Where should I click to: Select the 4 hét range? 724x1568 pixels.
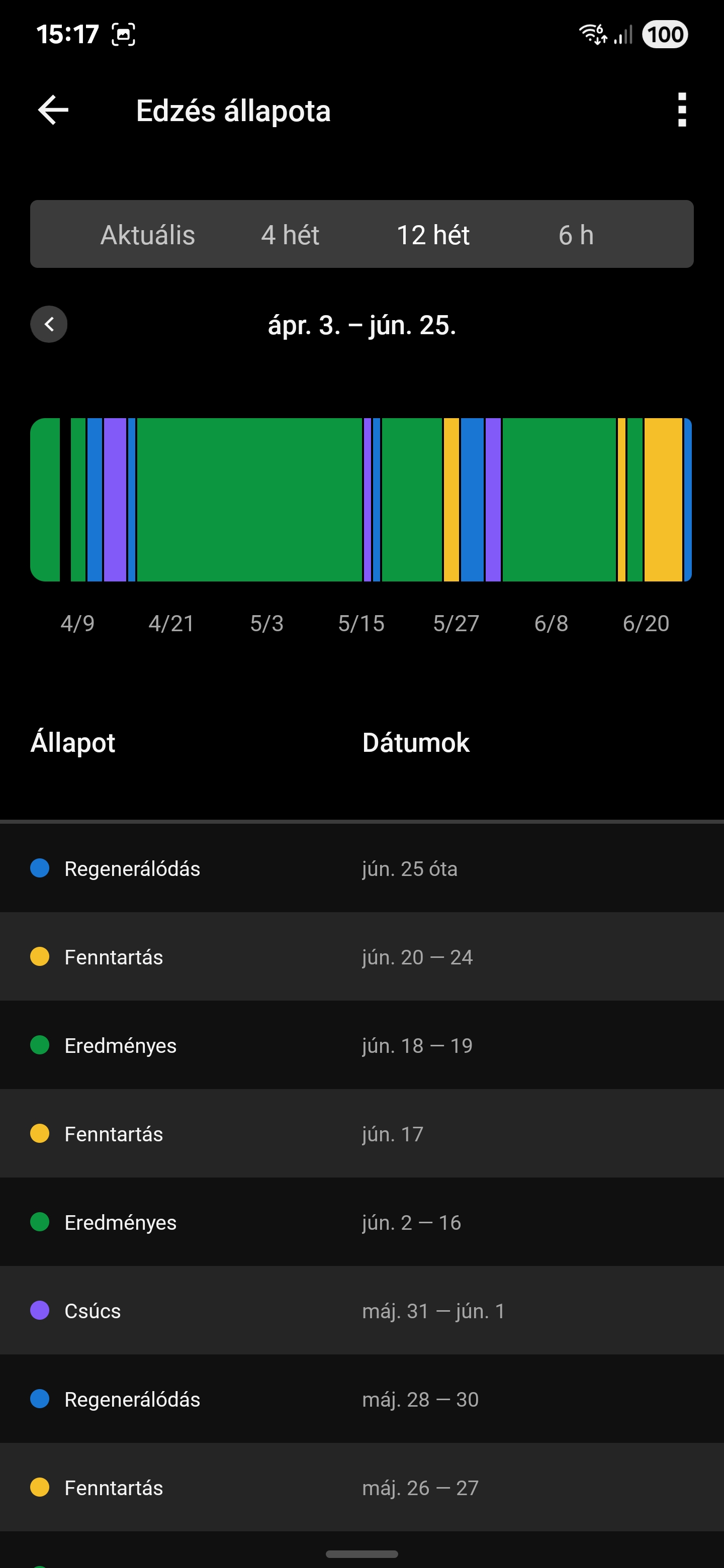click(291, 235)
